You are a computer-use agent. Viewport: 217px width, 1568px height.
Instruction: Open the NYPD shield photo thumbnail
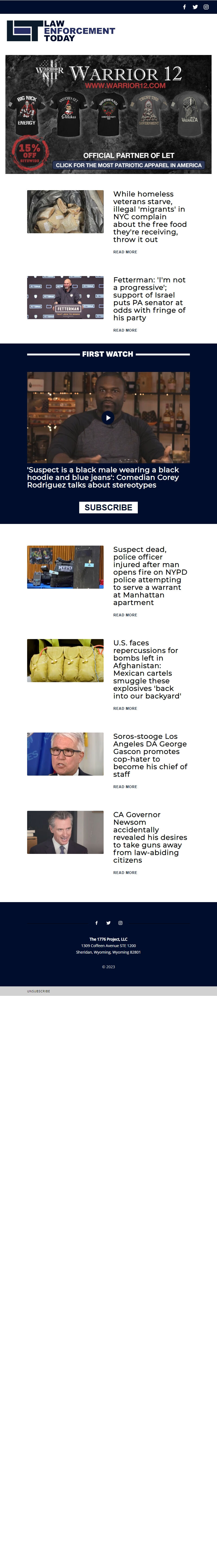click(x=65, y=567)
